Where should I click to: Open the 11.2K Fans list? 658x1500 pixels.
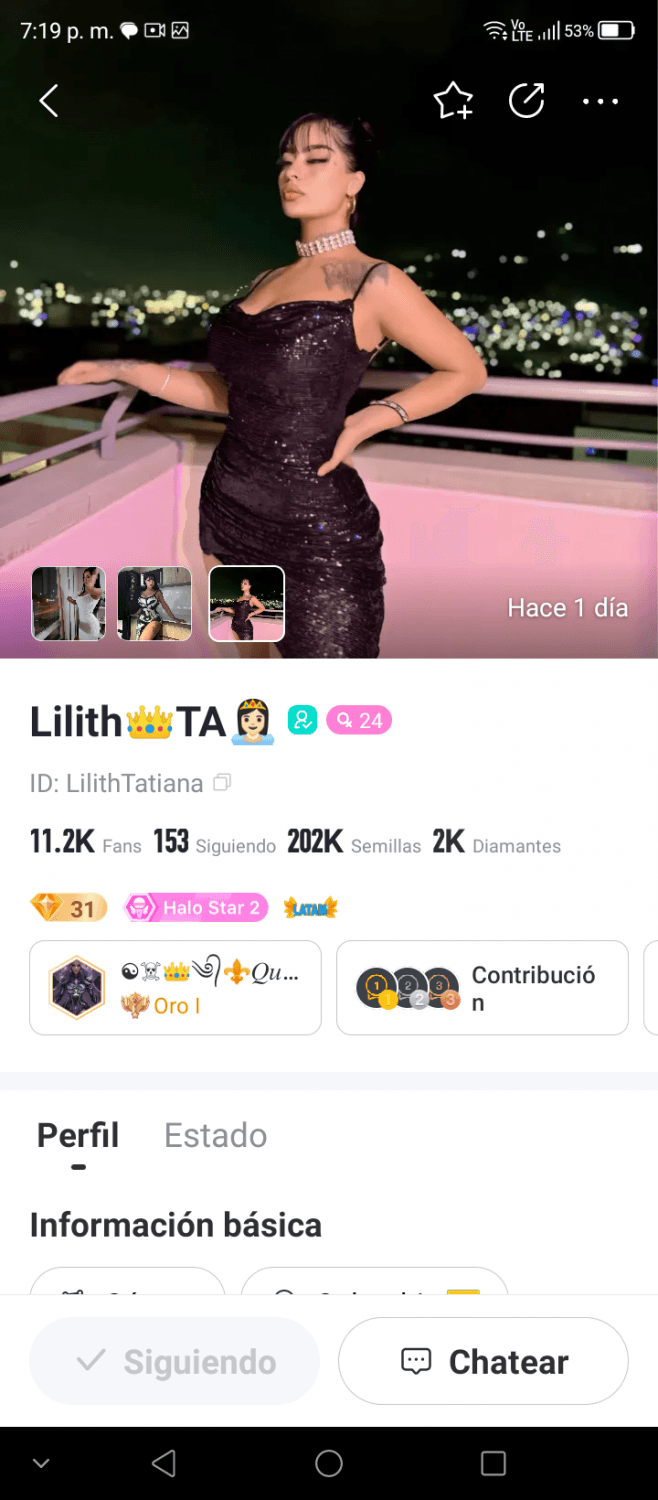(86, 843)
